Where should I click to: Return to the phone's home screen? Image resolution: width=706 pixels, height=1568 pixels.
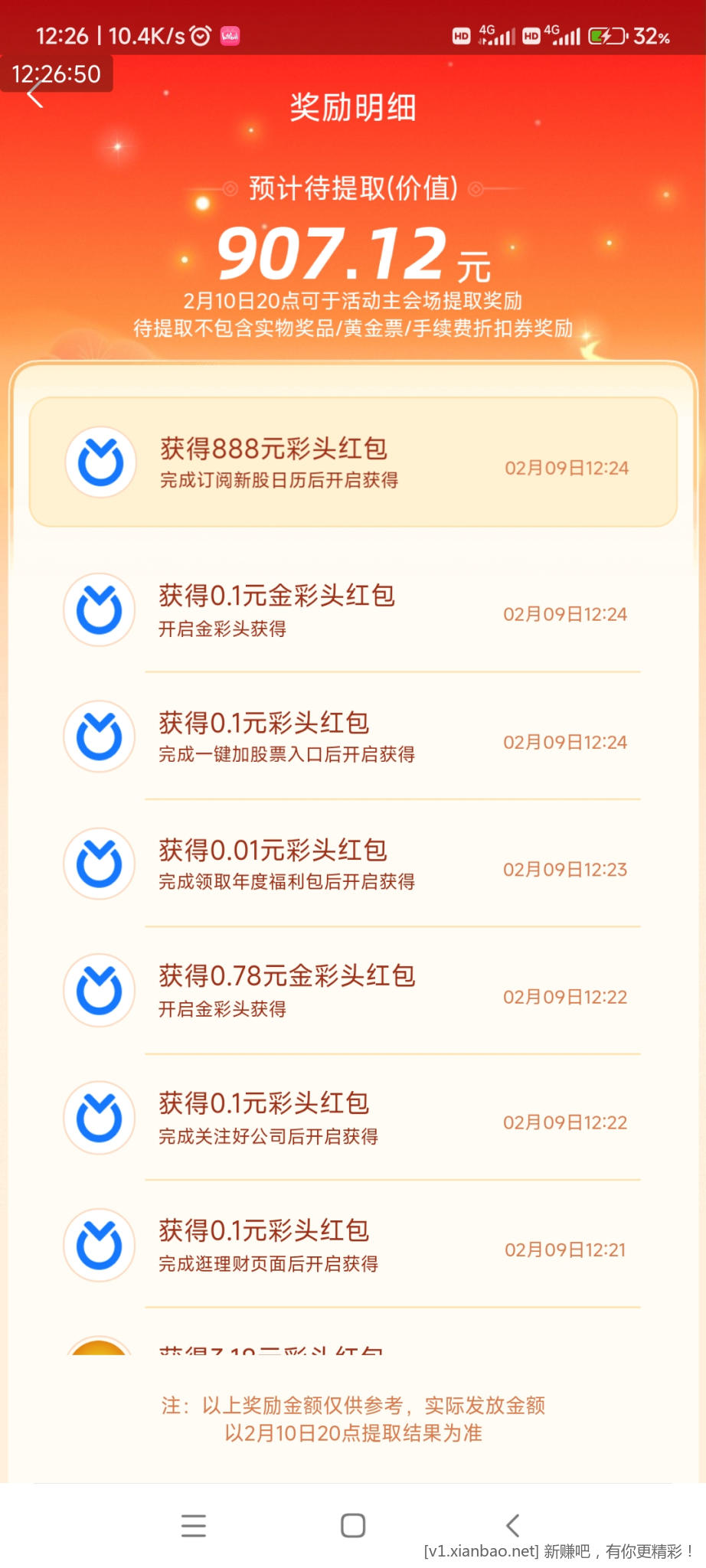353,1525
